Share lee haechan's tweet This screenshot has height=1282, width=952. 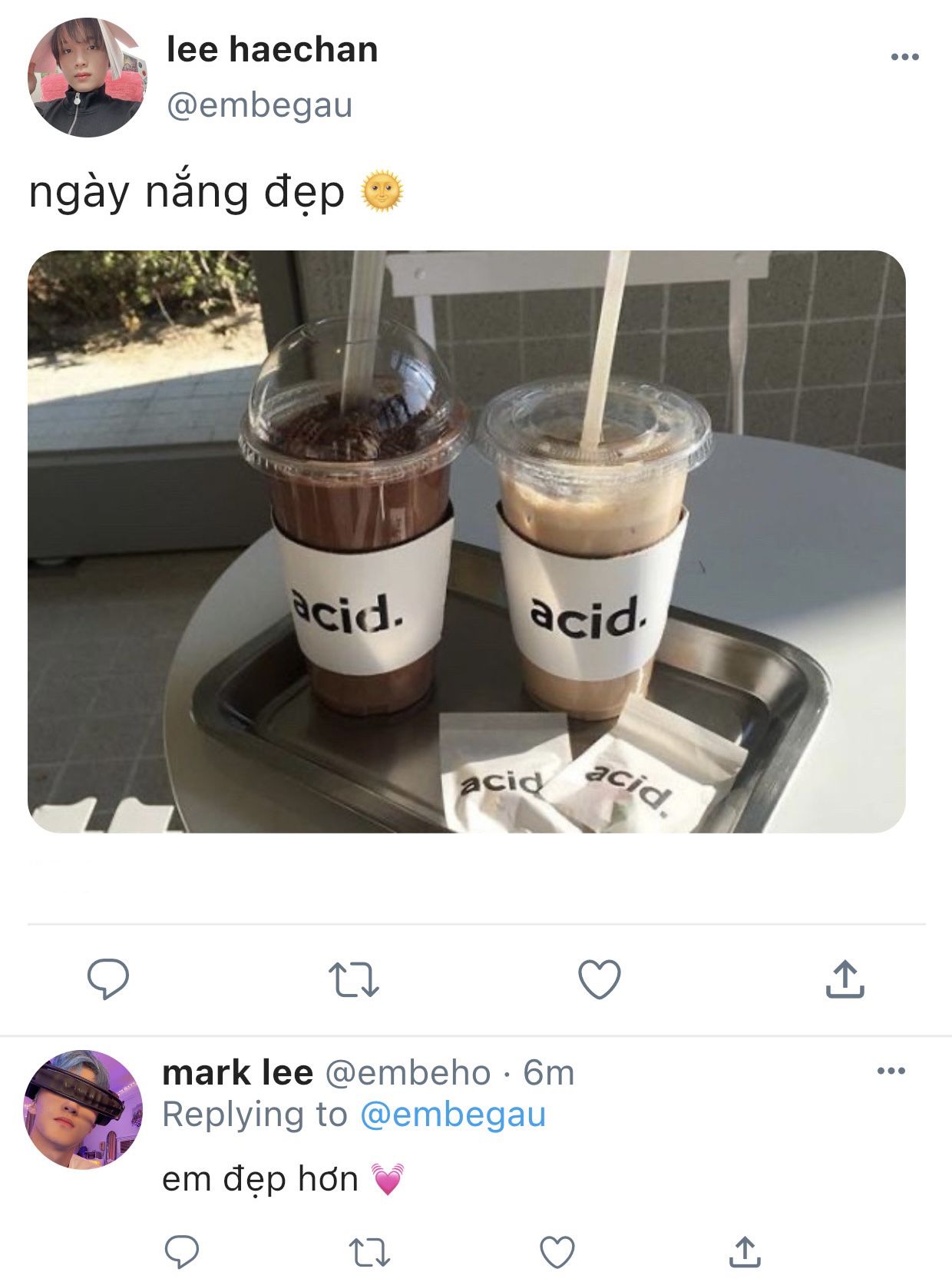pos(845,979)
